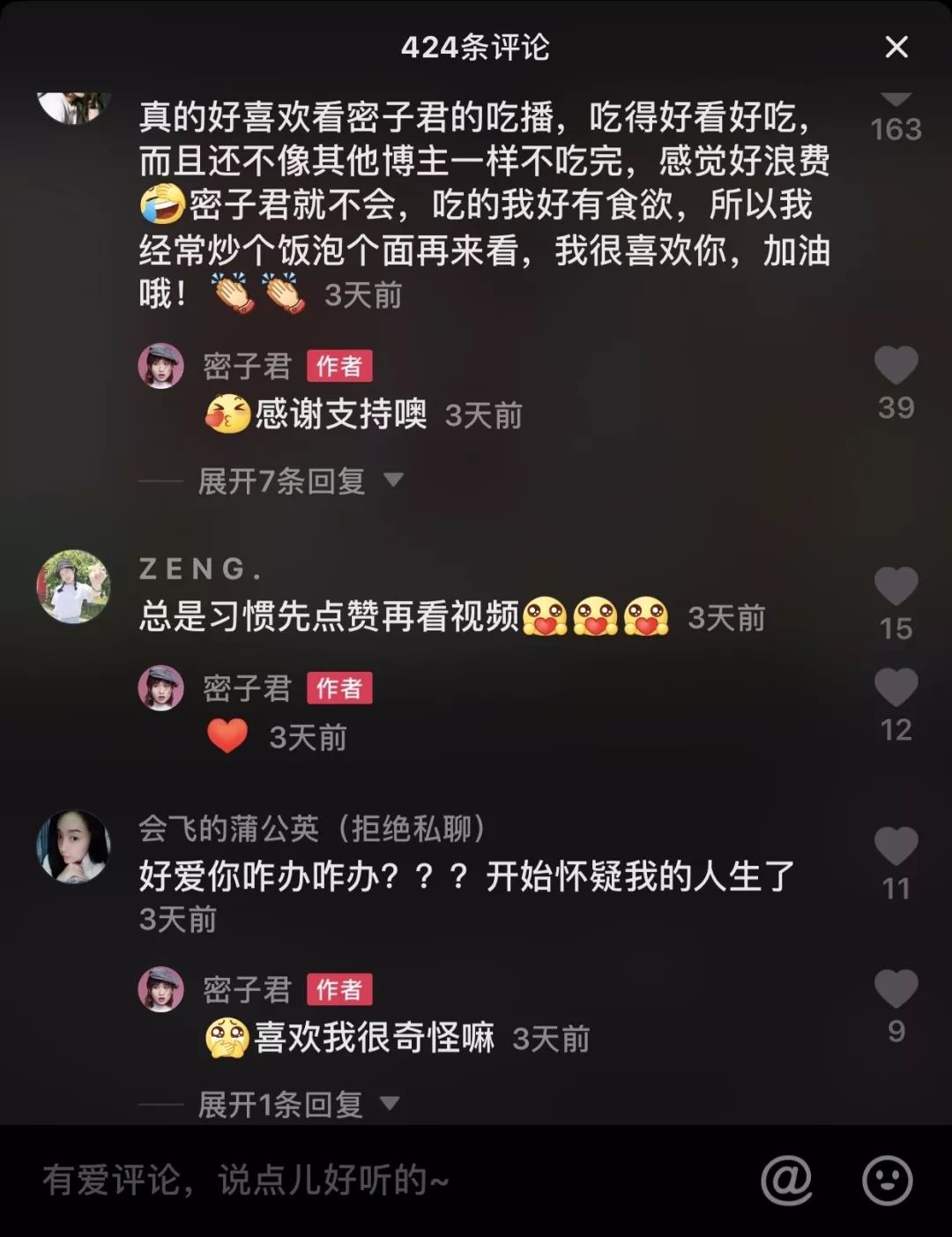Like ZENG.'s comment with 15 likes
The width and height of the screenshot is (952, 1237).
(896, 587)
